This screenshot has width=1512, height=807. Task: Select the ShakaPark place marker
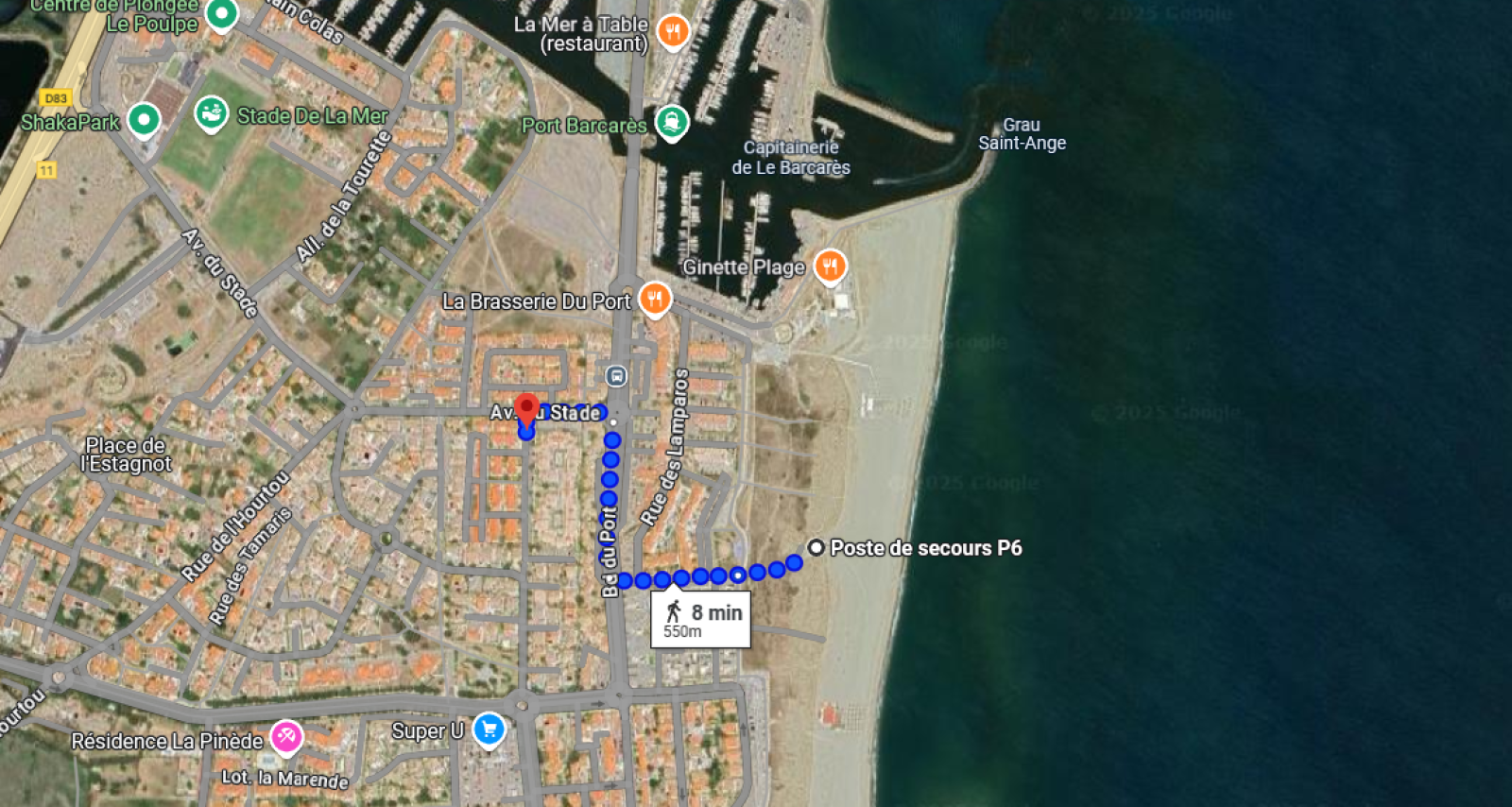click(144, 120)
